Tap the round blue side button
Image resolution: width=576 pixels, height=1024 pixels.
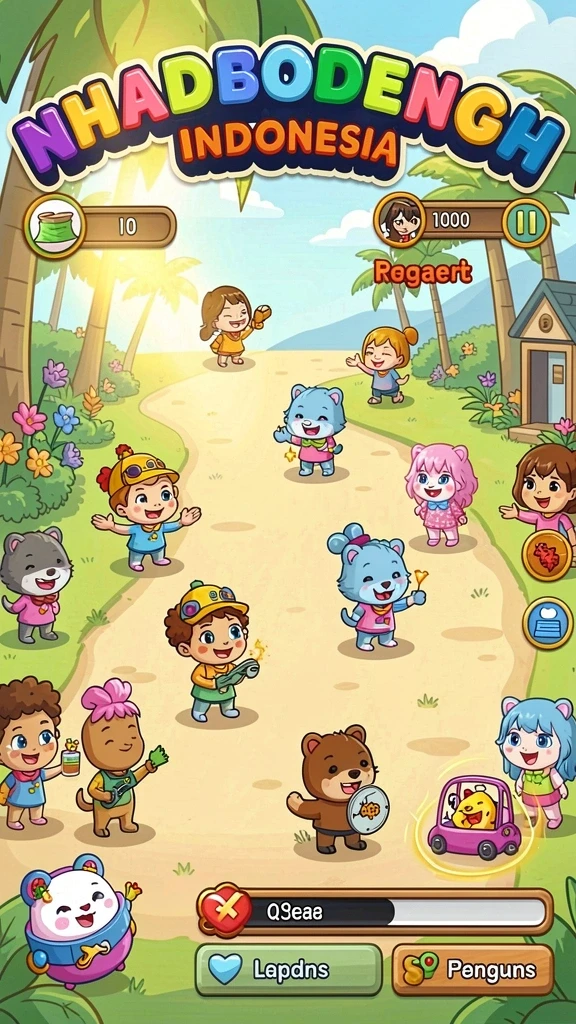(547, 623)
